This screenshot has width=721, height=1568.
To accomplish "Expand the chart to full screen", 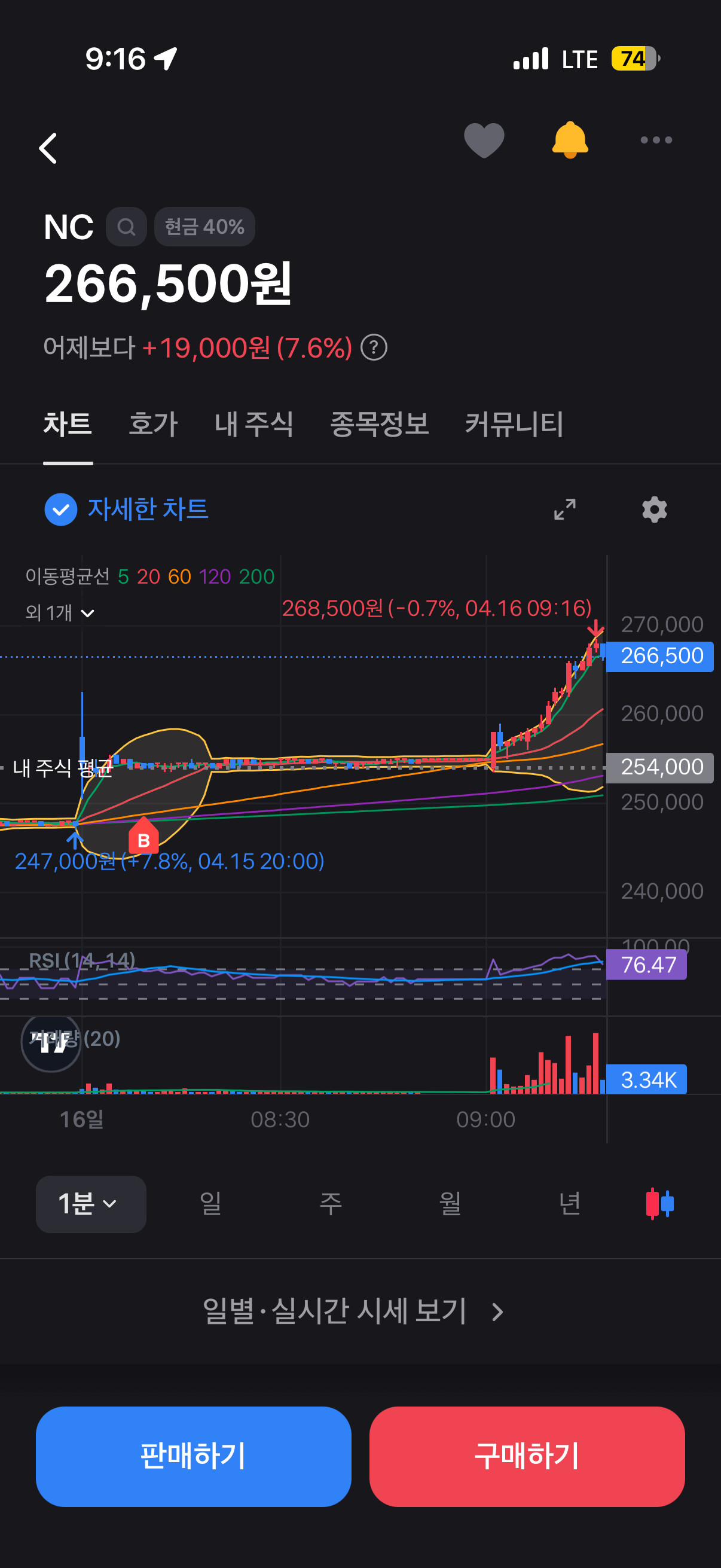I will coord(564,510).
